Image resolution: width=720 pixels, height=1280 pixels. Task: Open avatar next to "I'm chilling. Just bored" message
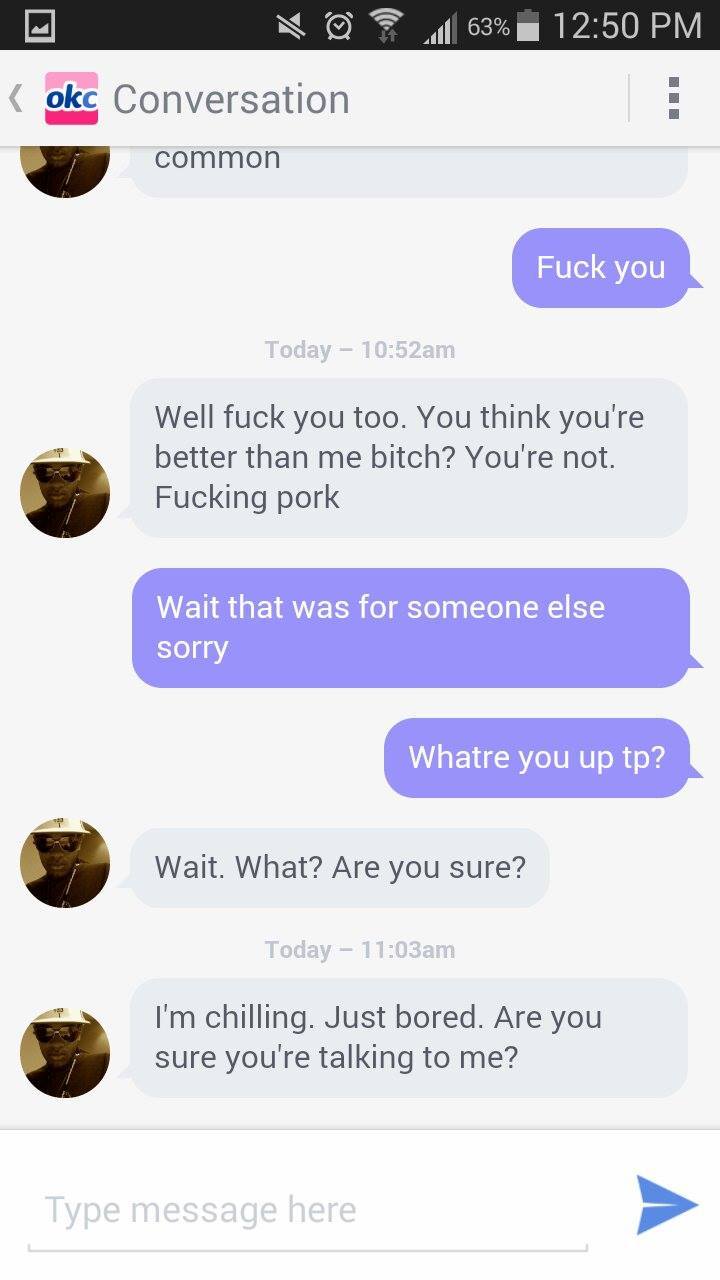click(65, 1053)
